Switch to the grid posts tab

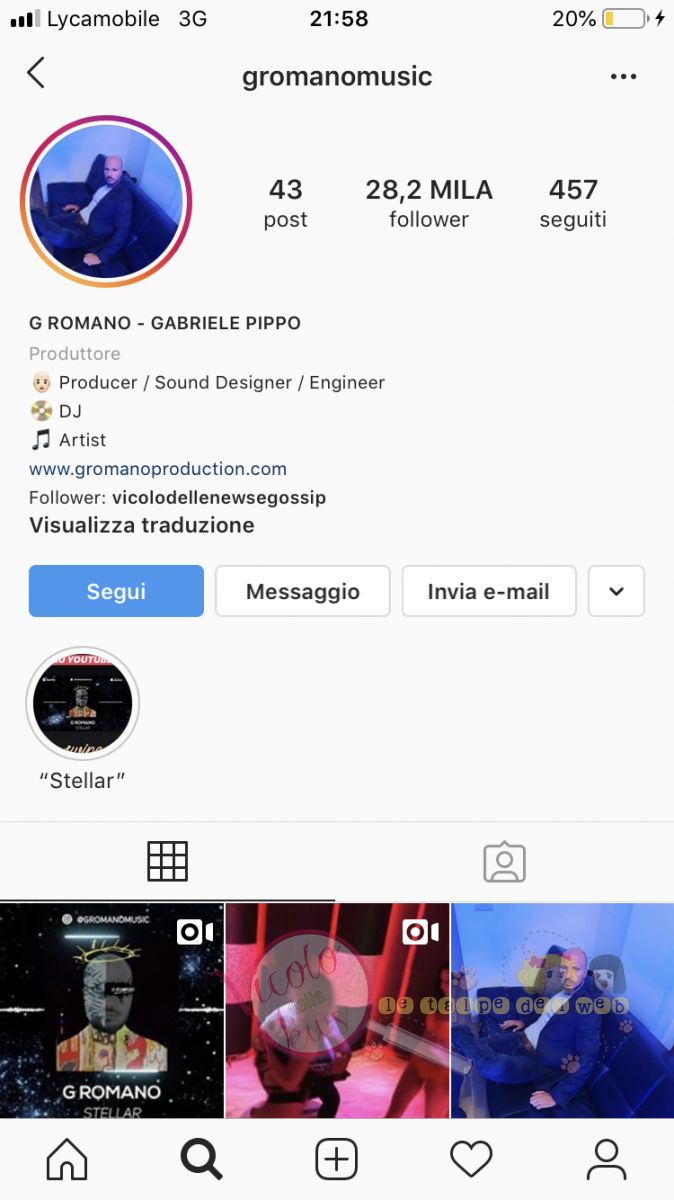pyautogui.click(x=167, y=861)
